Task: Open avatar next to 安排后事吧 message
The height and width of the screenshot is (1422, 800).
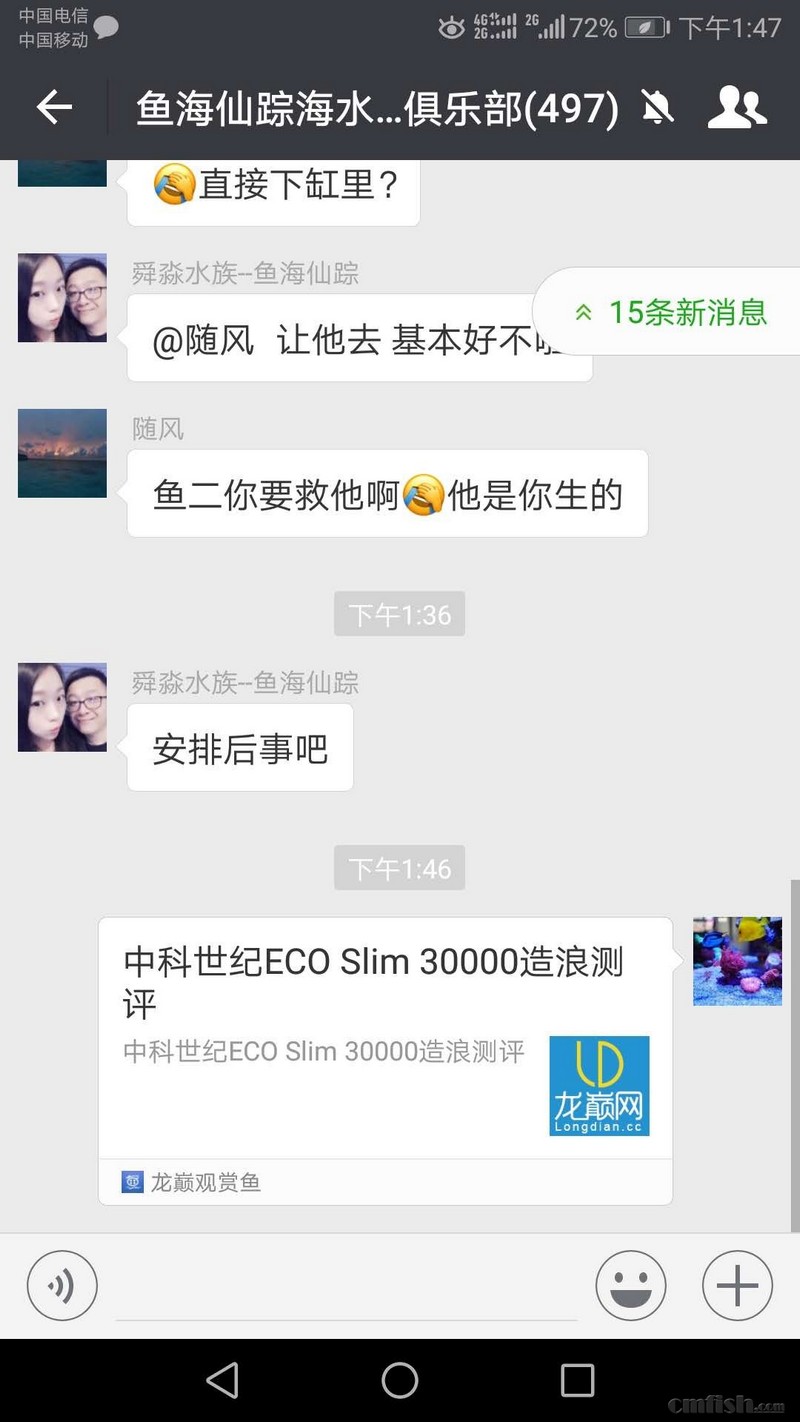Action: pyautogui.click(x=62, y=707)
